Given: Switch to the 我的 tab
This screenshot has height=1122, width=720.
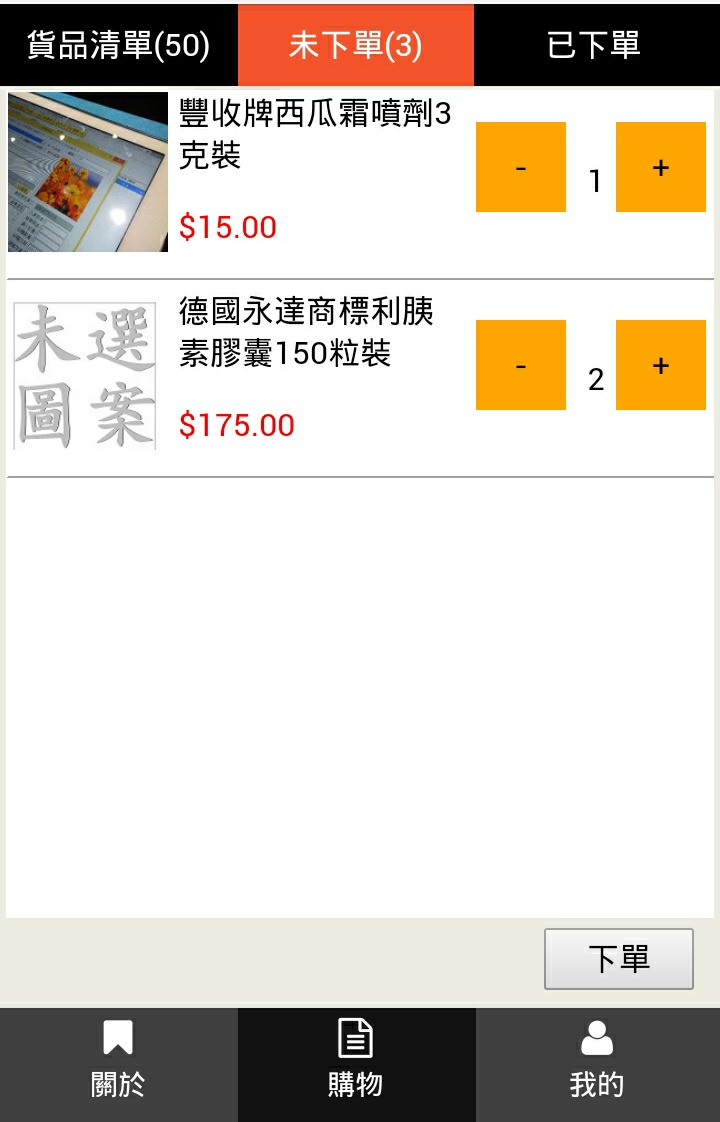Looking at the screenshot, I should (x=596, y=1063).
